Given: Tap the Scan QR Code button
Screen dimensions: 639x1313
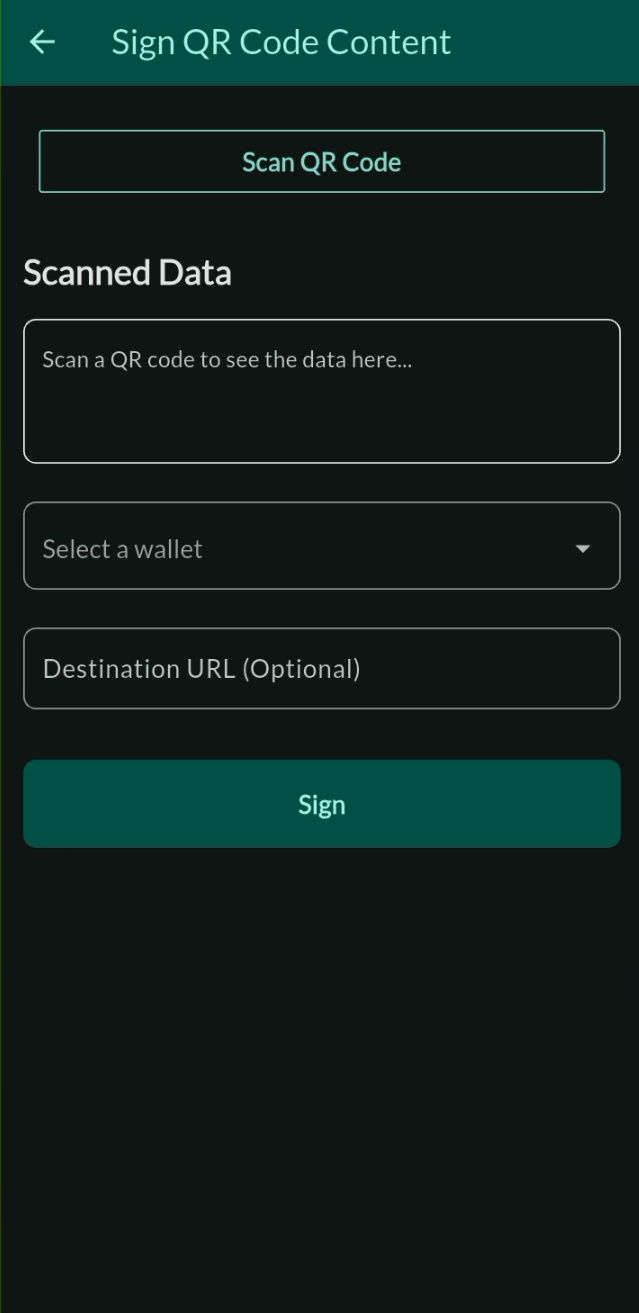Looking at the screenshot, I should coord(321,162).
